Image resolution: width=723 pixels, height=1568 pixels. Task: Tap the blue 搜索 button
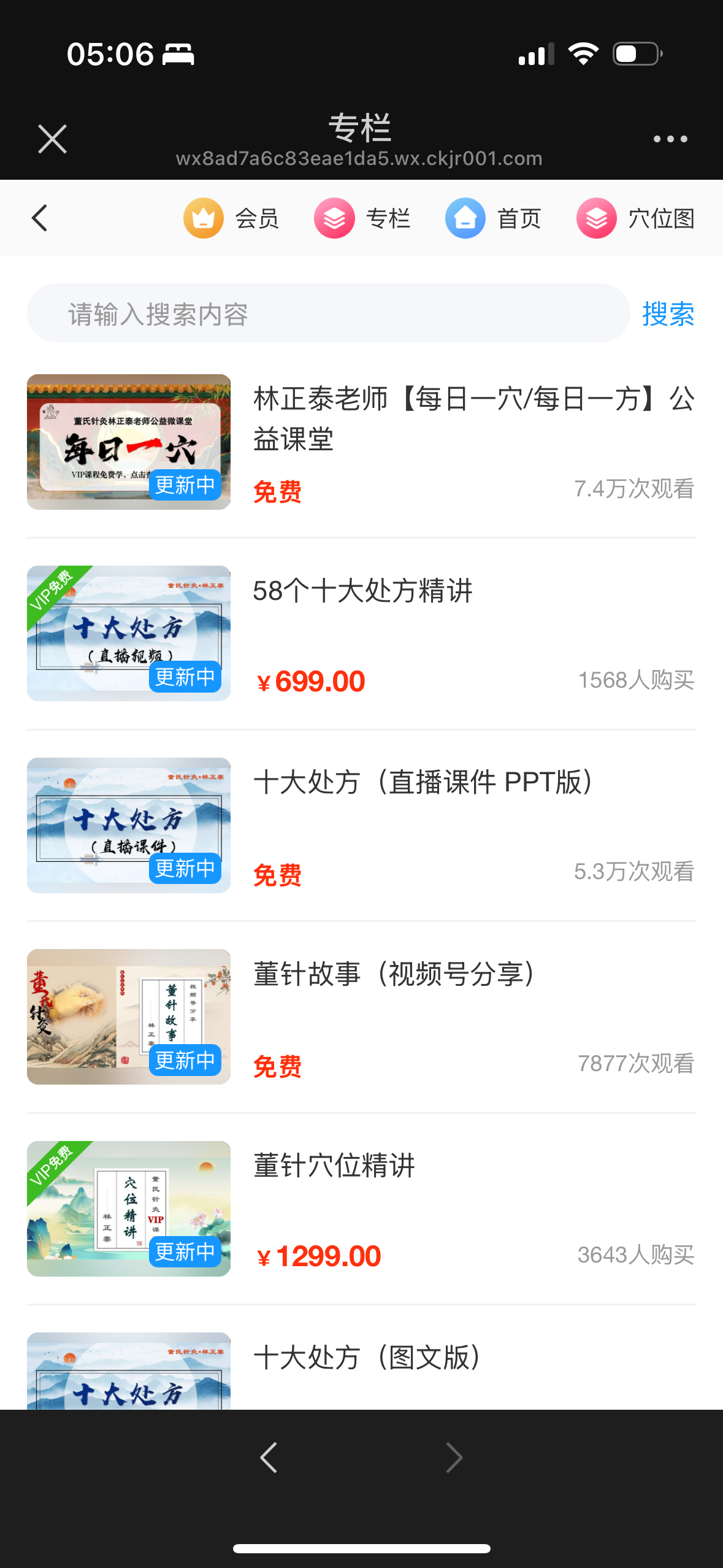[668, 314]
